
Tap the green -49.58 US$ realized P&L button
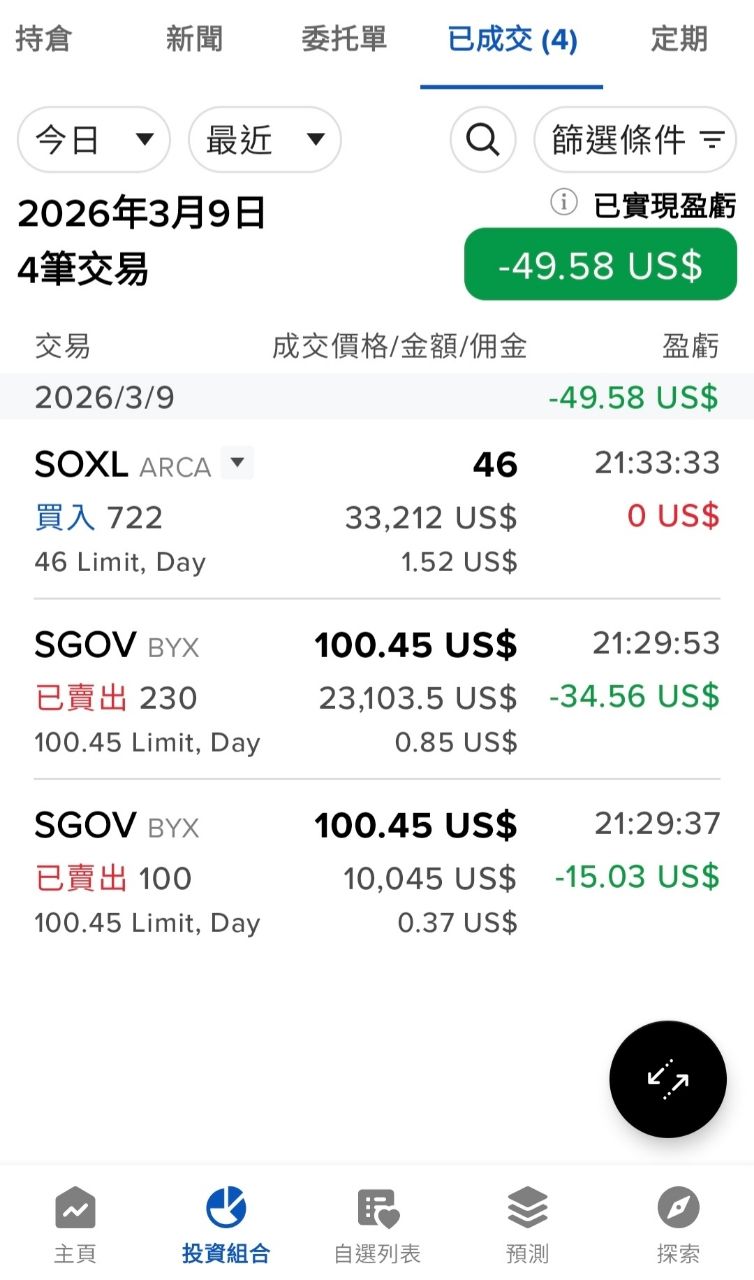tap(600, 265)
